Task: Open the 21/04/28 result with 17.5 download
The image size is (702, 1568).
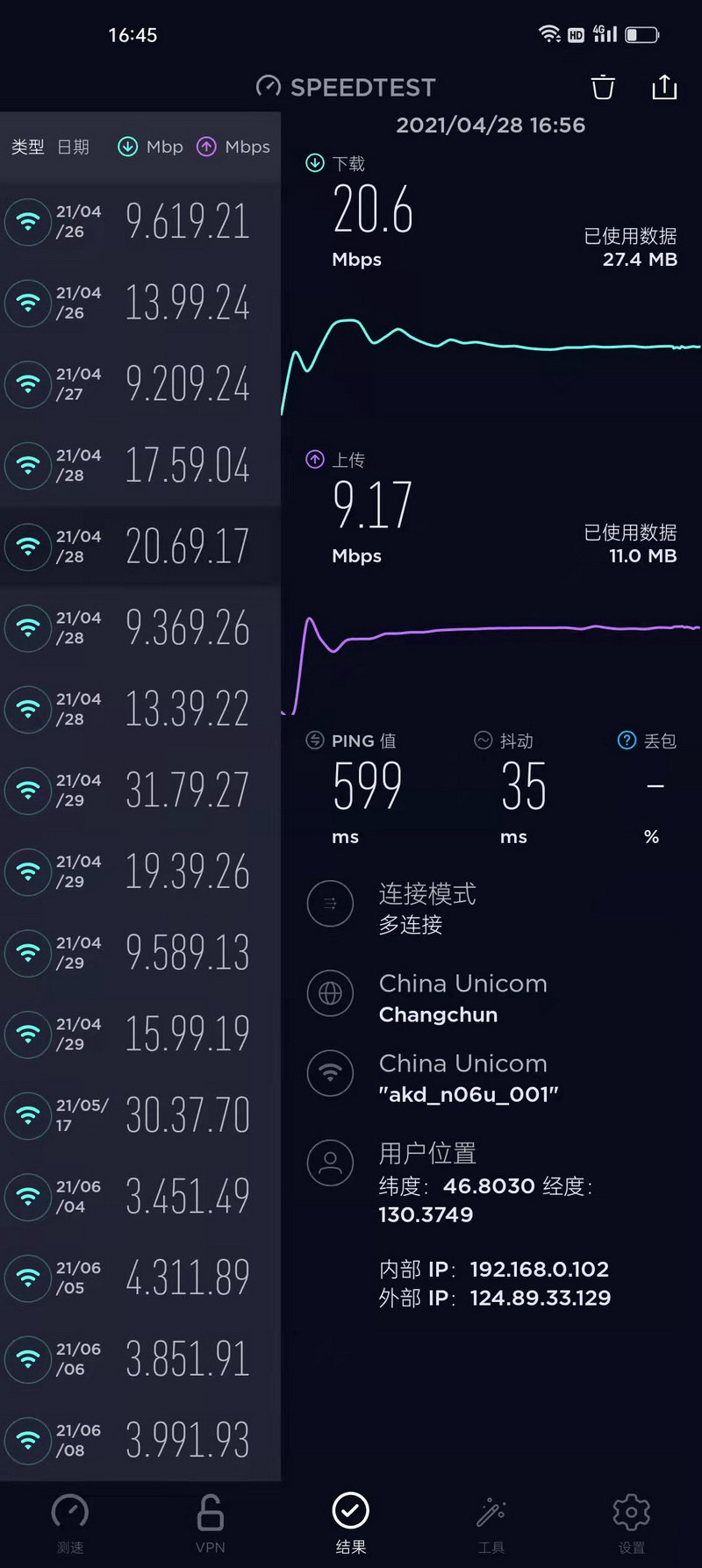Action: pos(140,465)
